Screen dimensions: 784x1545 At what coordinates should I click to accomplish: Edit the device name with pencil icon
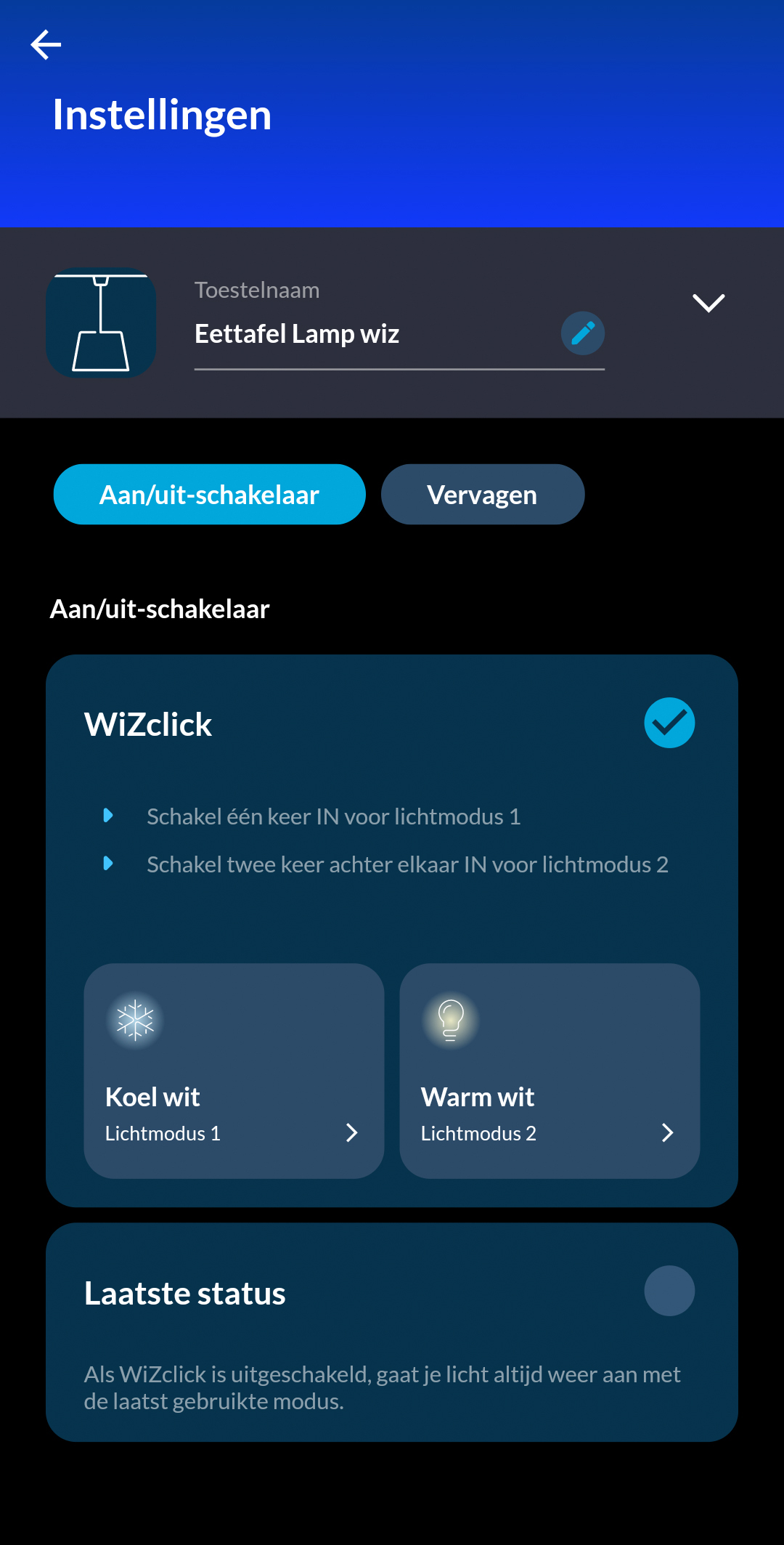582,333
